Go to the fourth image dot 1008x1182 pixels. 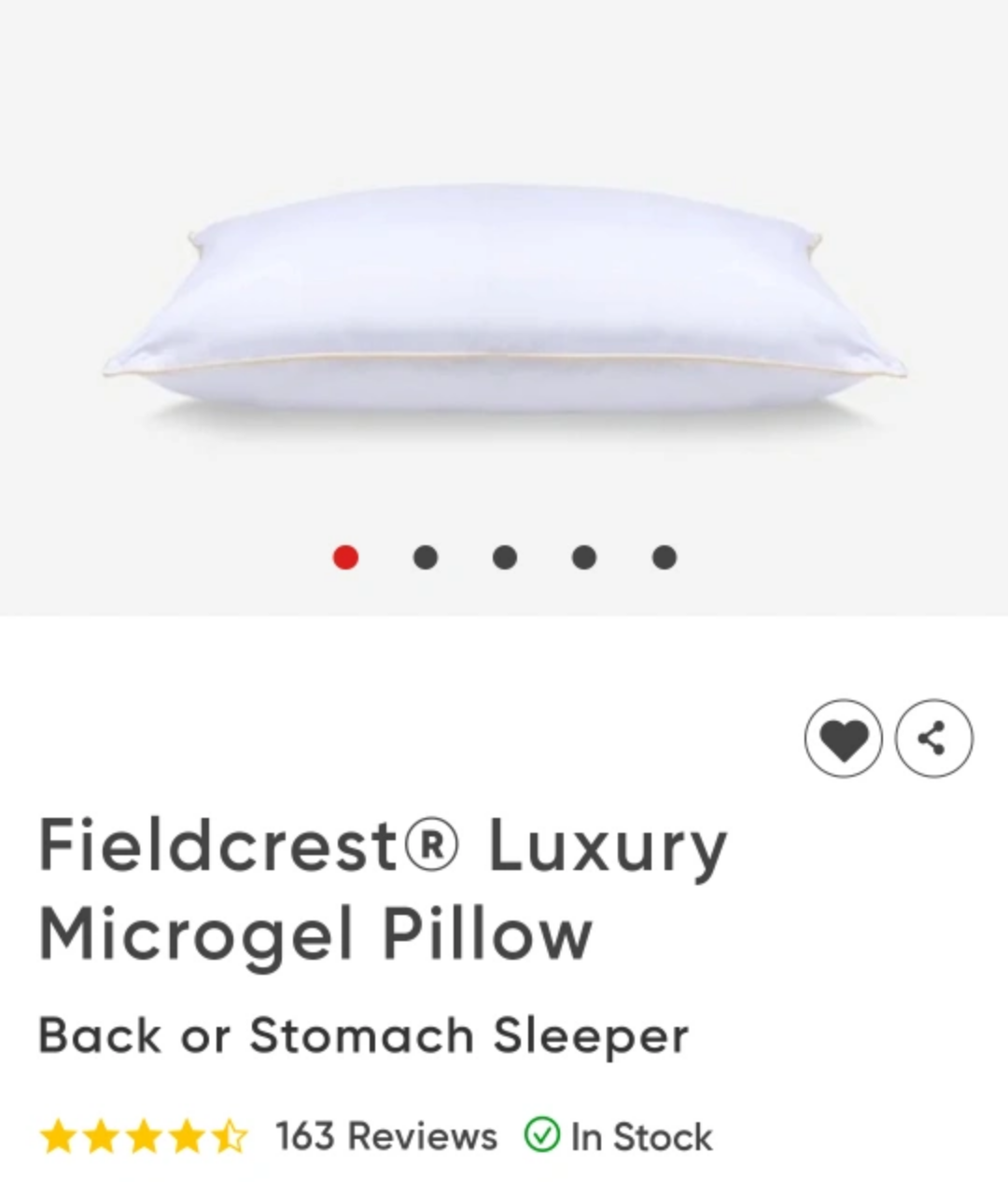click(x=584, y=557)
